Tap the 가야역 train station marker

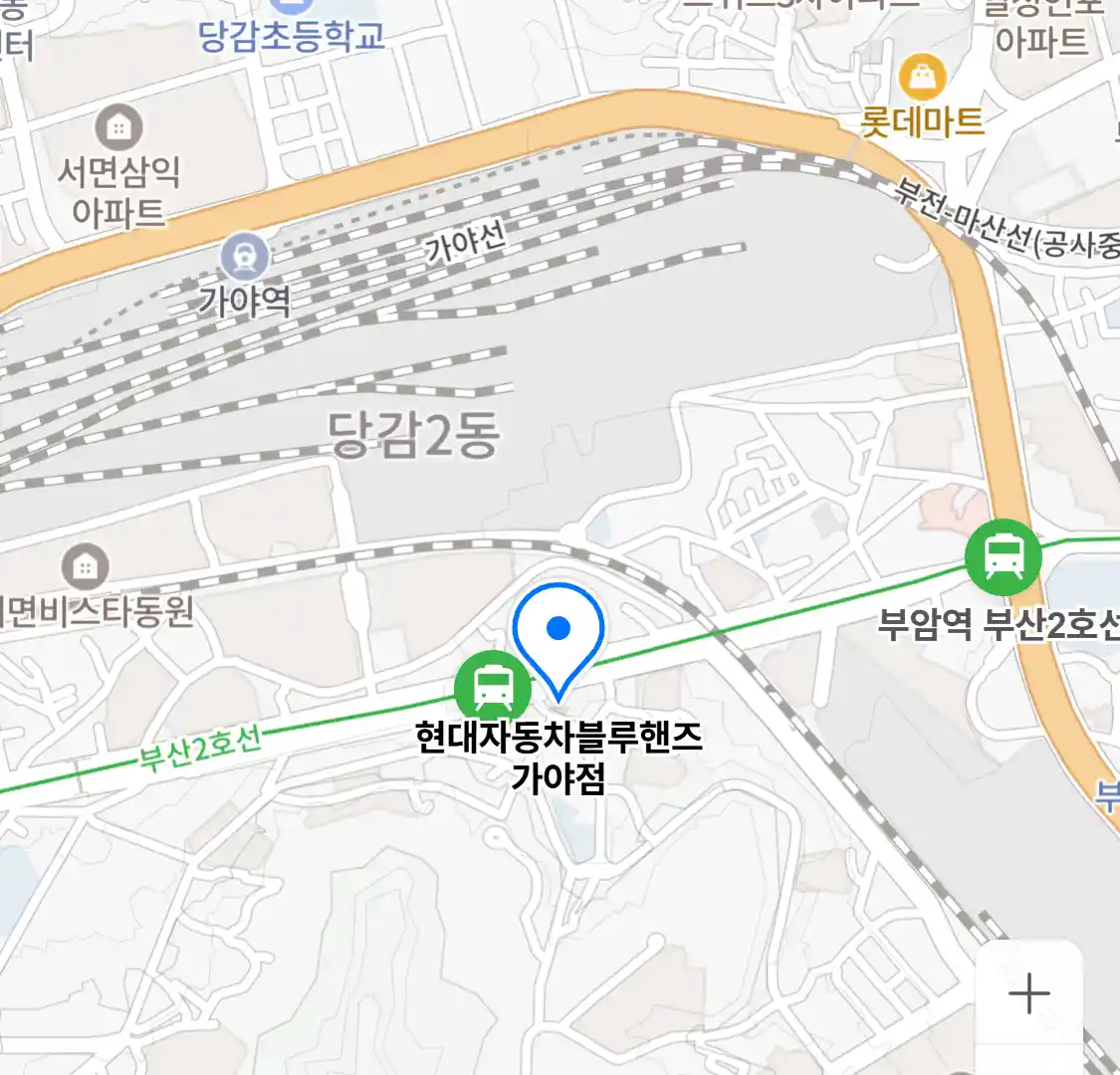[x=244, y=259]
